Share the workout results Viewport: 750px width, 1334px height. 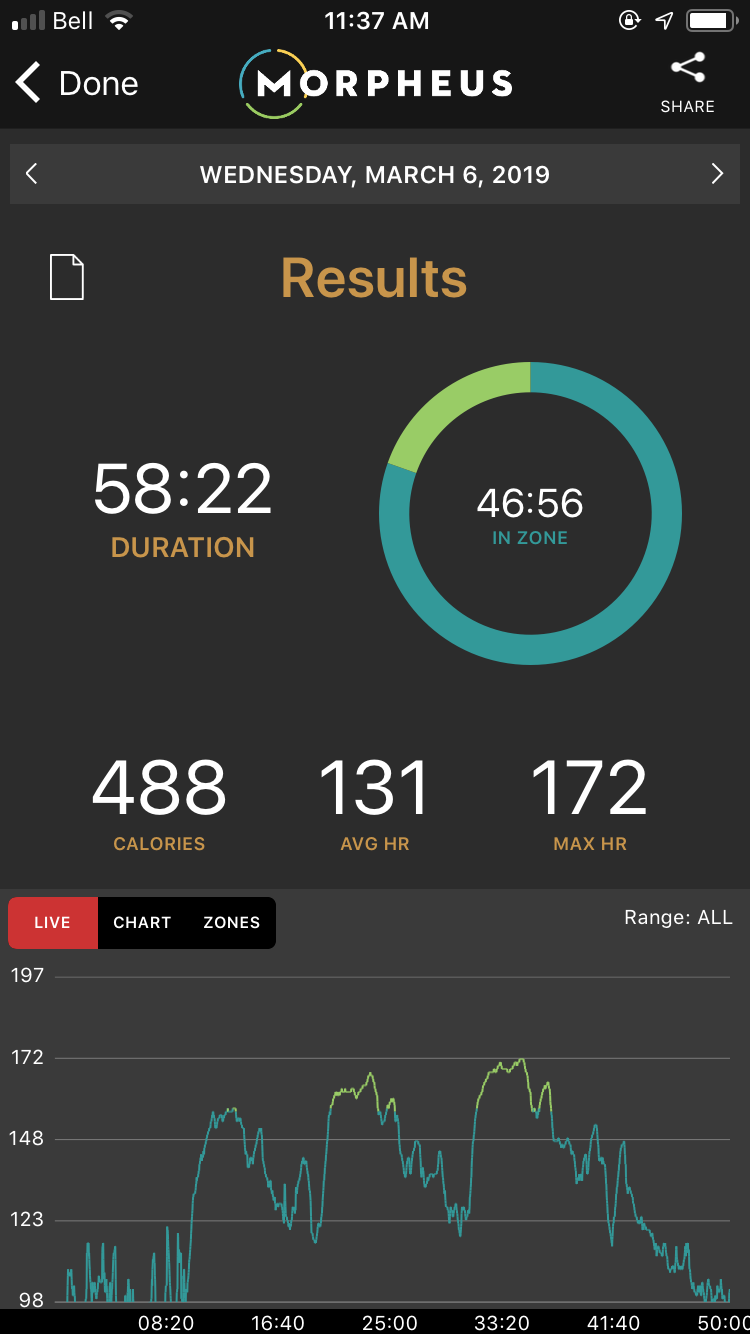pos(687,83)
